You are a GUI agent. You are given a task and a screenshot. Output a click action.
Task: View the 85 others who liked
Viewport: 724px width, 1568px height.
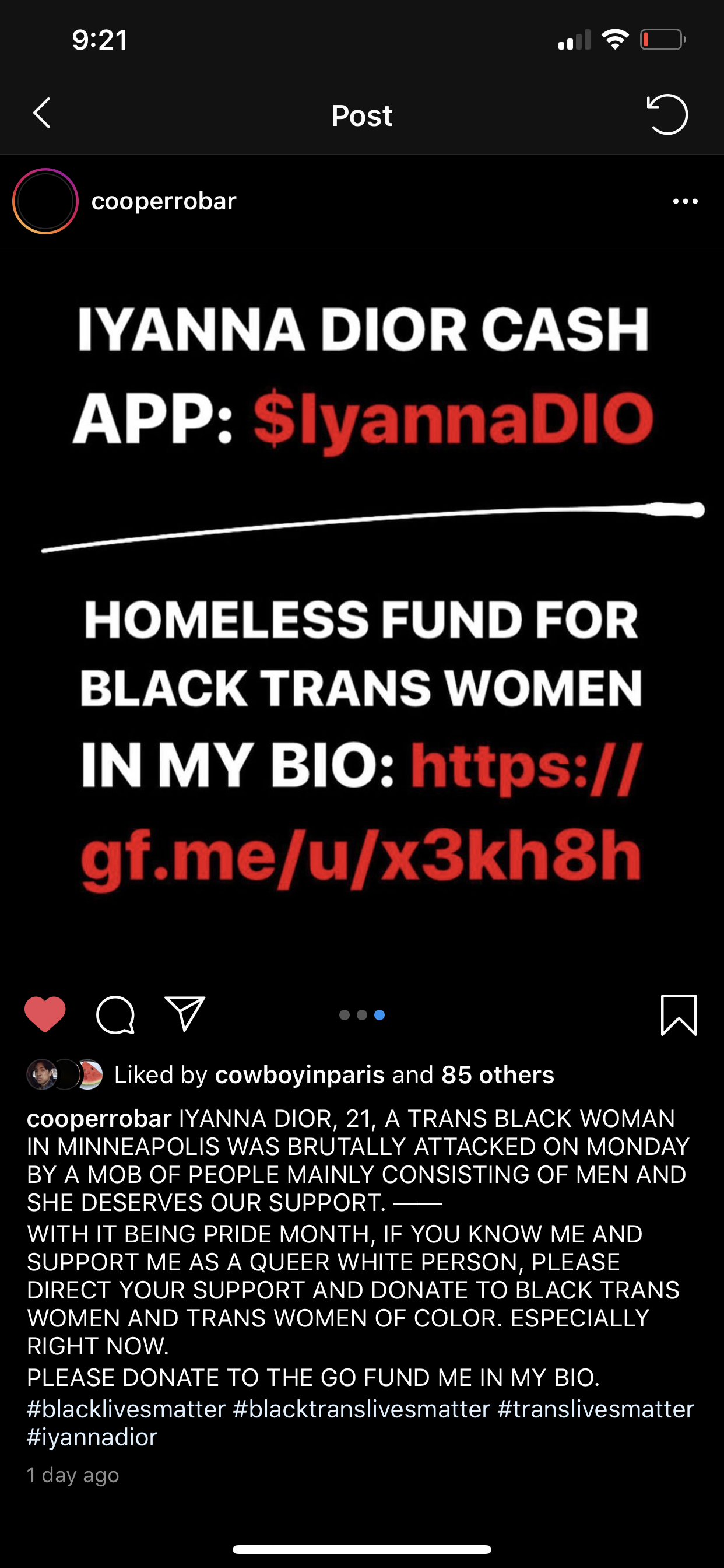(498, 1075)
